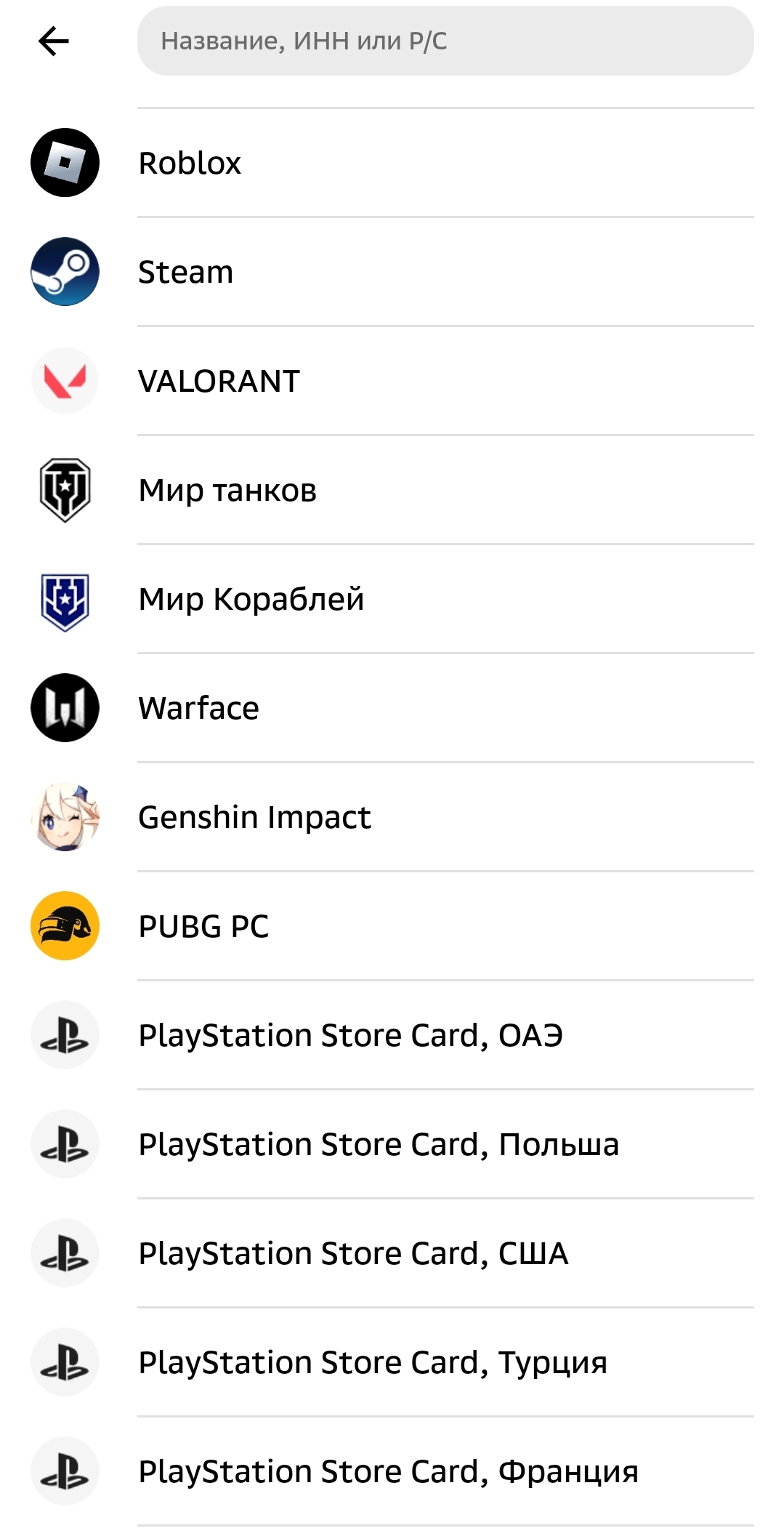Screen dimensions: 784x1536
Task: Open the Roblox payment option
Action: coord(392,163)
